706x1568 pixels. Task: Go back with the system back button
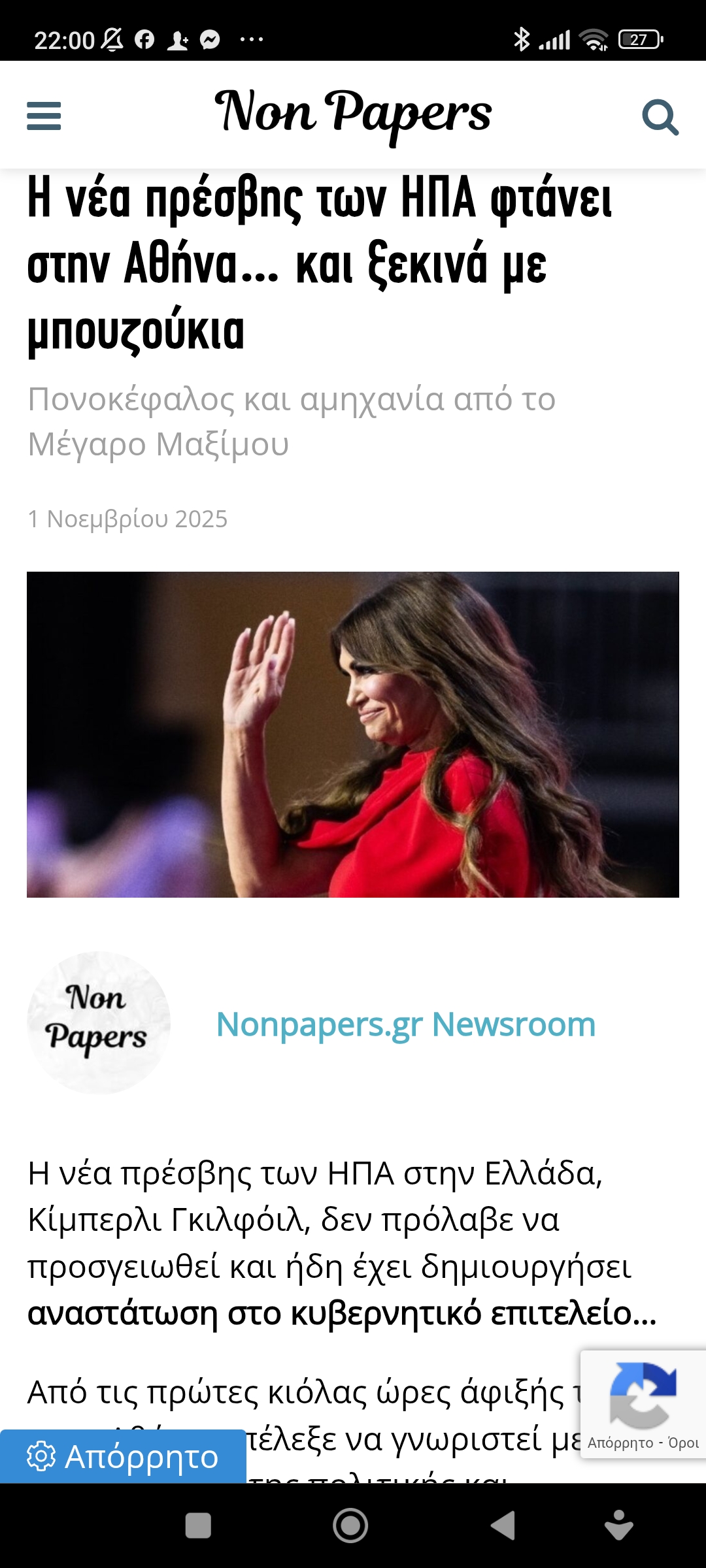tap(503, 1526)
